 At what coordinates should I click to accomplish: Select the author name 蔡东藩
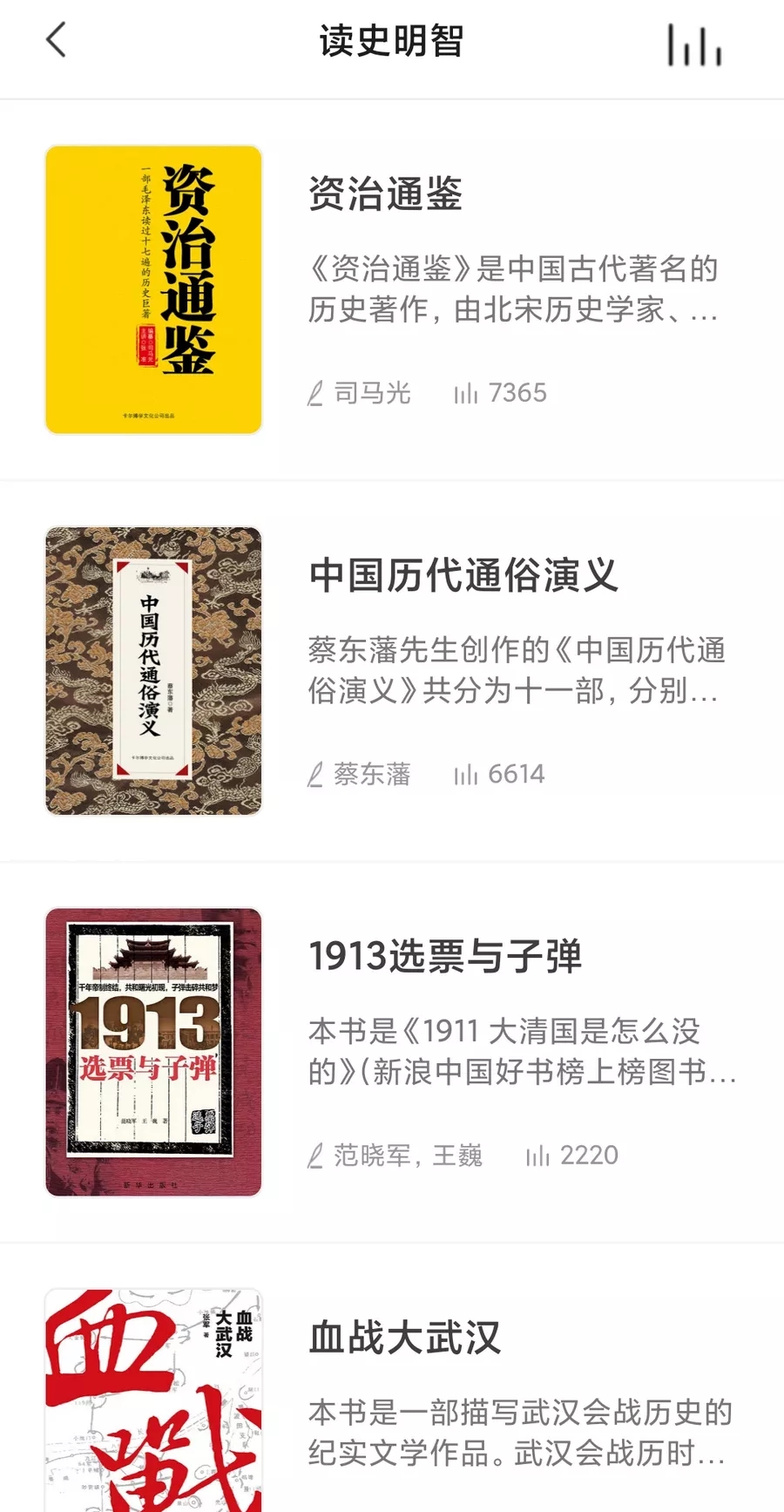point(373,774)
